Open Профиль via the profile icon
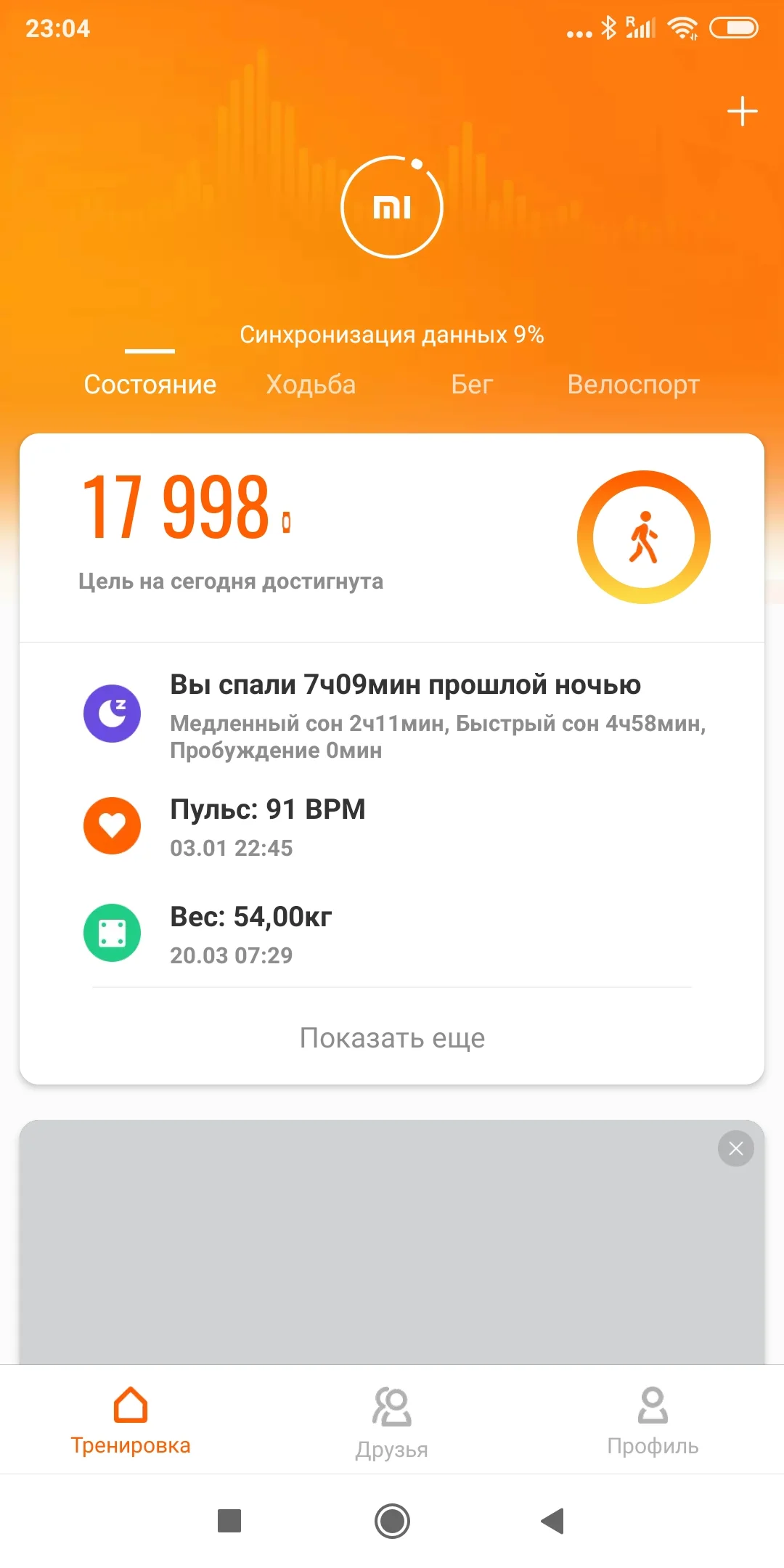The image size is (784, 1568). click(653, 1406)
